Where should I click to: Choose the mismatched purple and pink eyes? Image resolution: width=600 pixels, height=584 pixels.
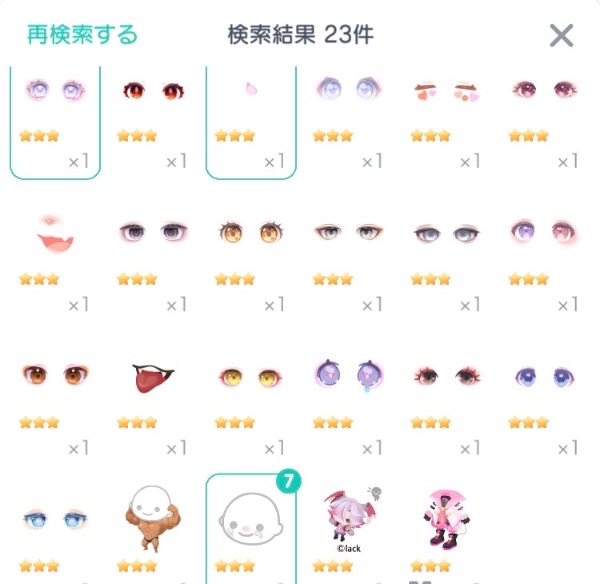coord(545,264)
